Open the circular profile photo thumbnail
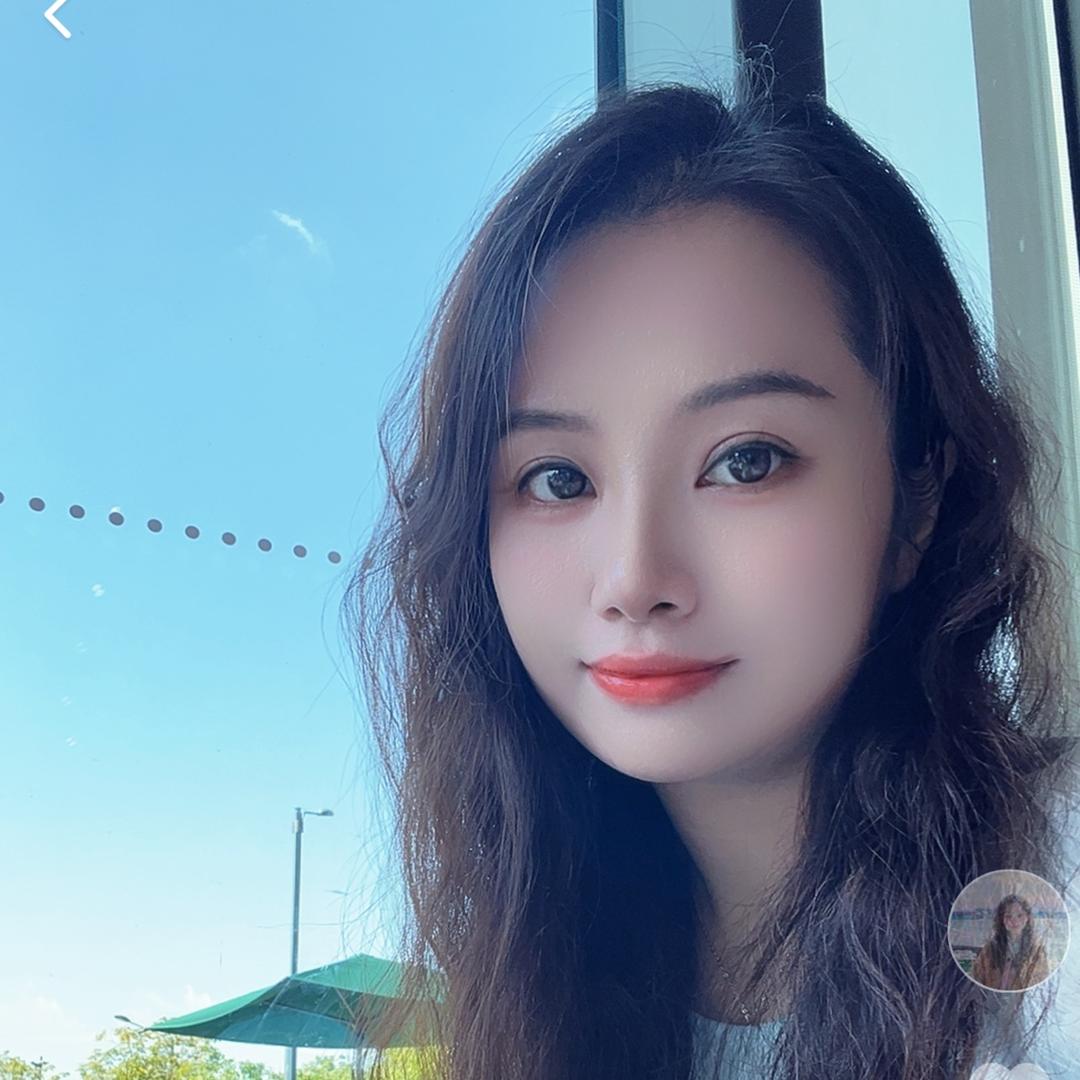Image resolution: width=1080 pixels, height=1080 pixels. pos(1008,930)
